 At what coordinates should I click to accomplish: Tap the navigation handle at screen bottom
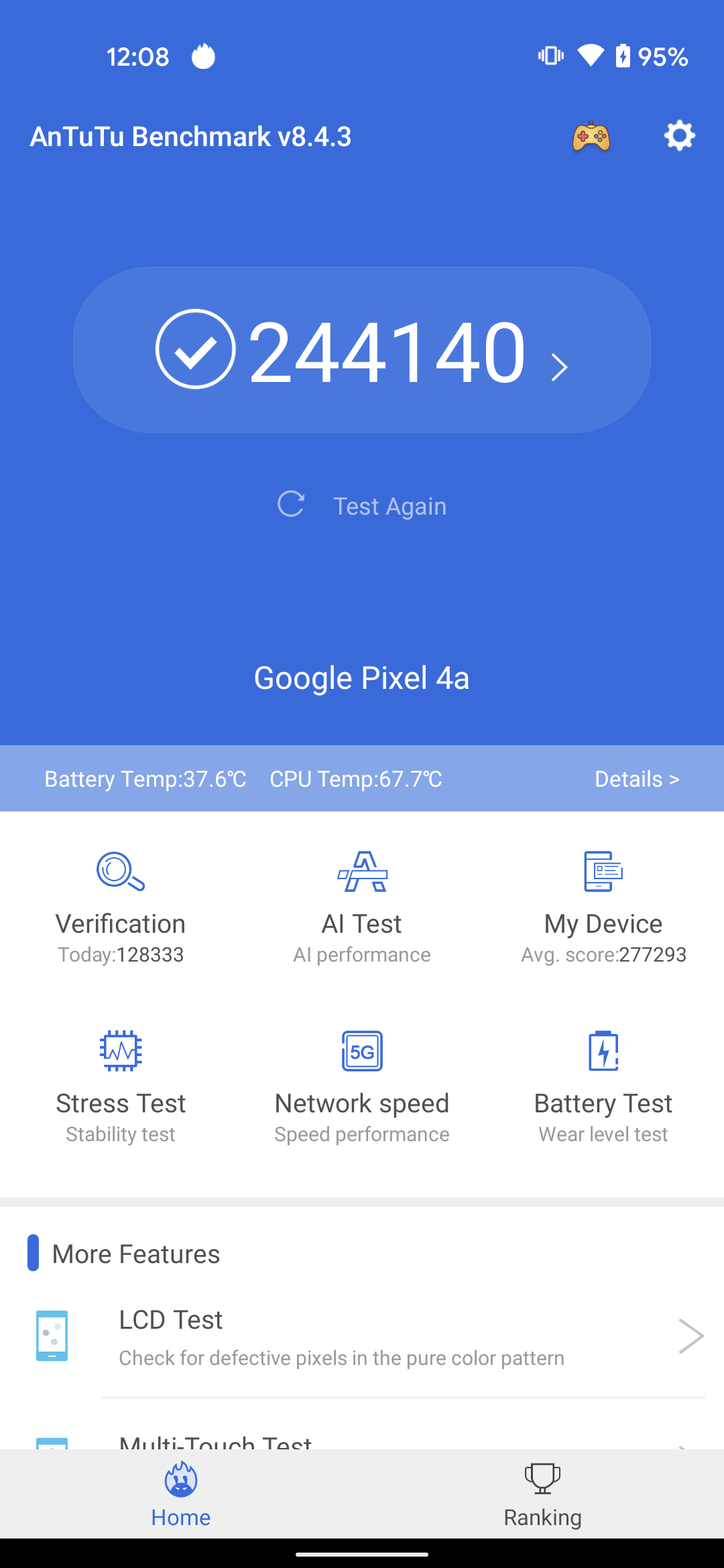point(362,1555)
